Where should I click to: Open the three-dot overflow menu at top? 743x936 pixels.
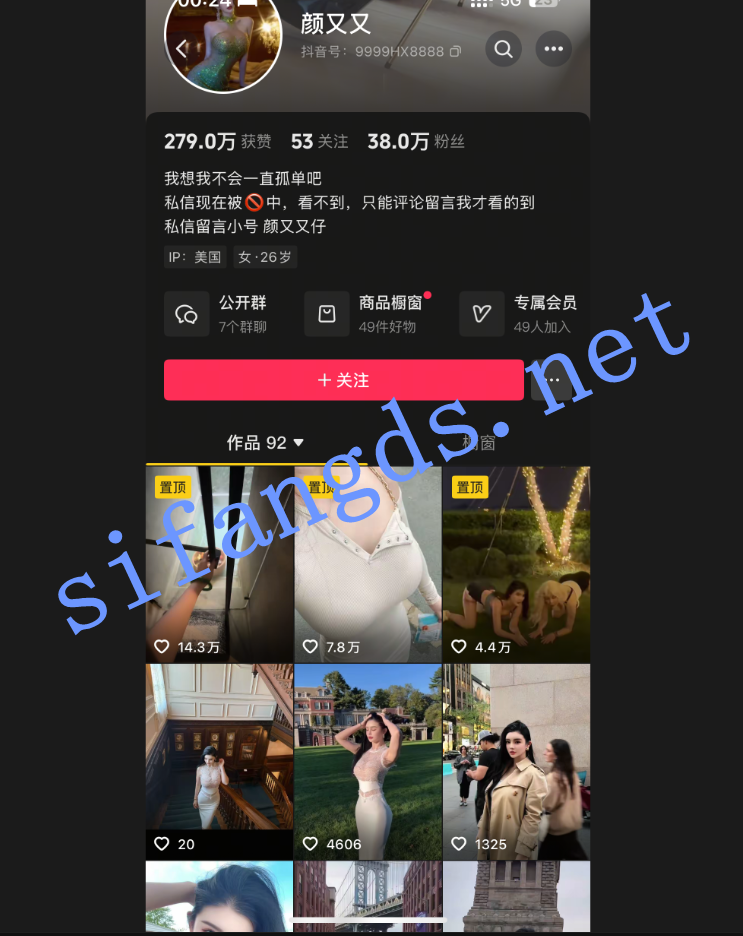(553, 49)
